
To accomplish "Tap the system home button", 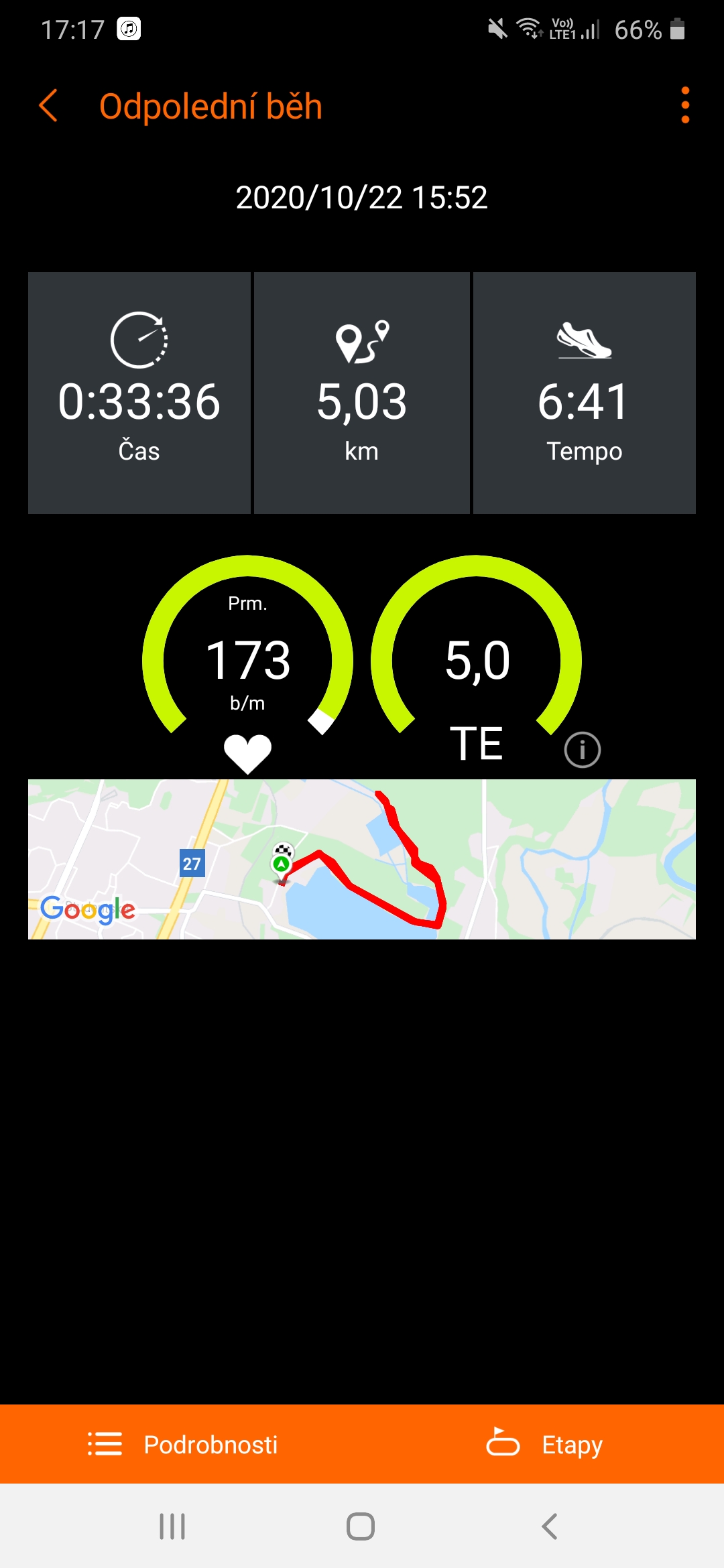I will click(361, 1526).
